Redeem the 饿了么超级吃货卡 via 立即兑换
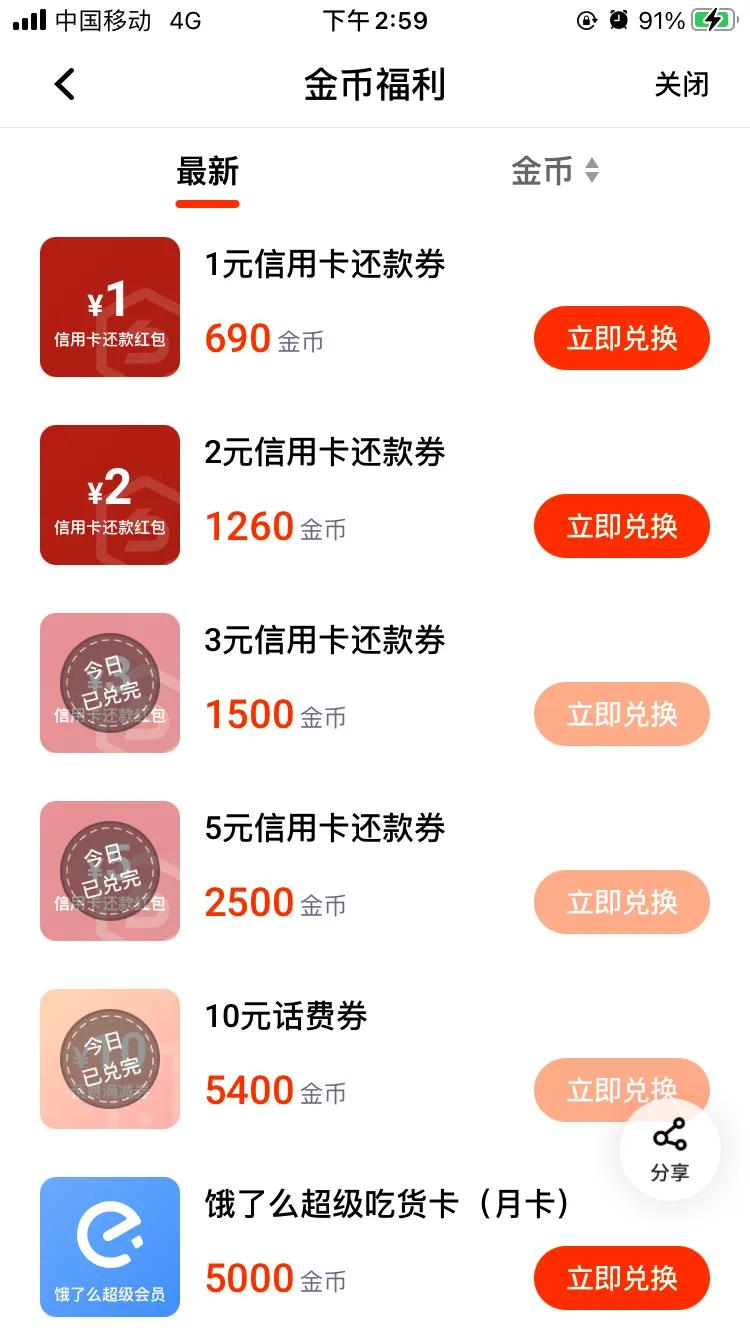 coord(621,1278)
